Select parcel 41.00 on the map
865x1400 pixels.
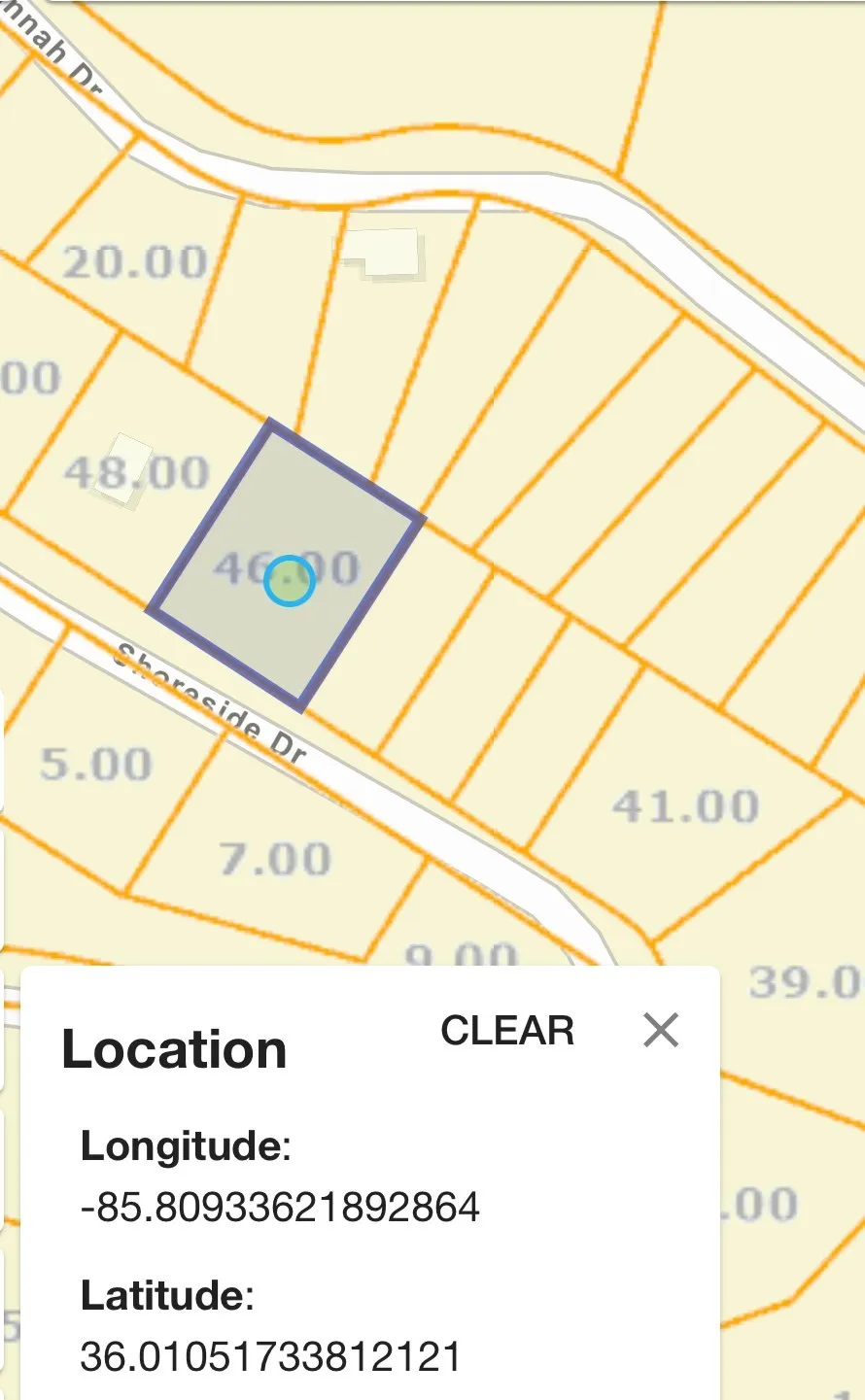pyautogui.click(x=685, y=806)
